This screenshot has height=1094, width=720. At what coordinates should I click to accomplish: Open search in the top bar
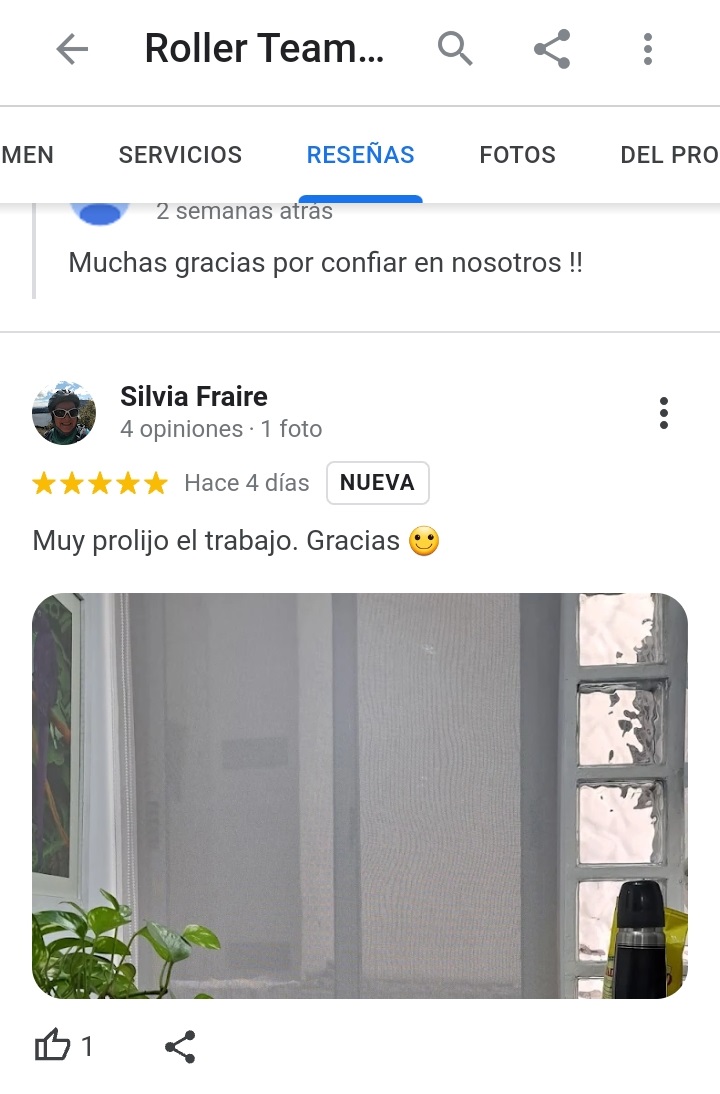[455, 49]
